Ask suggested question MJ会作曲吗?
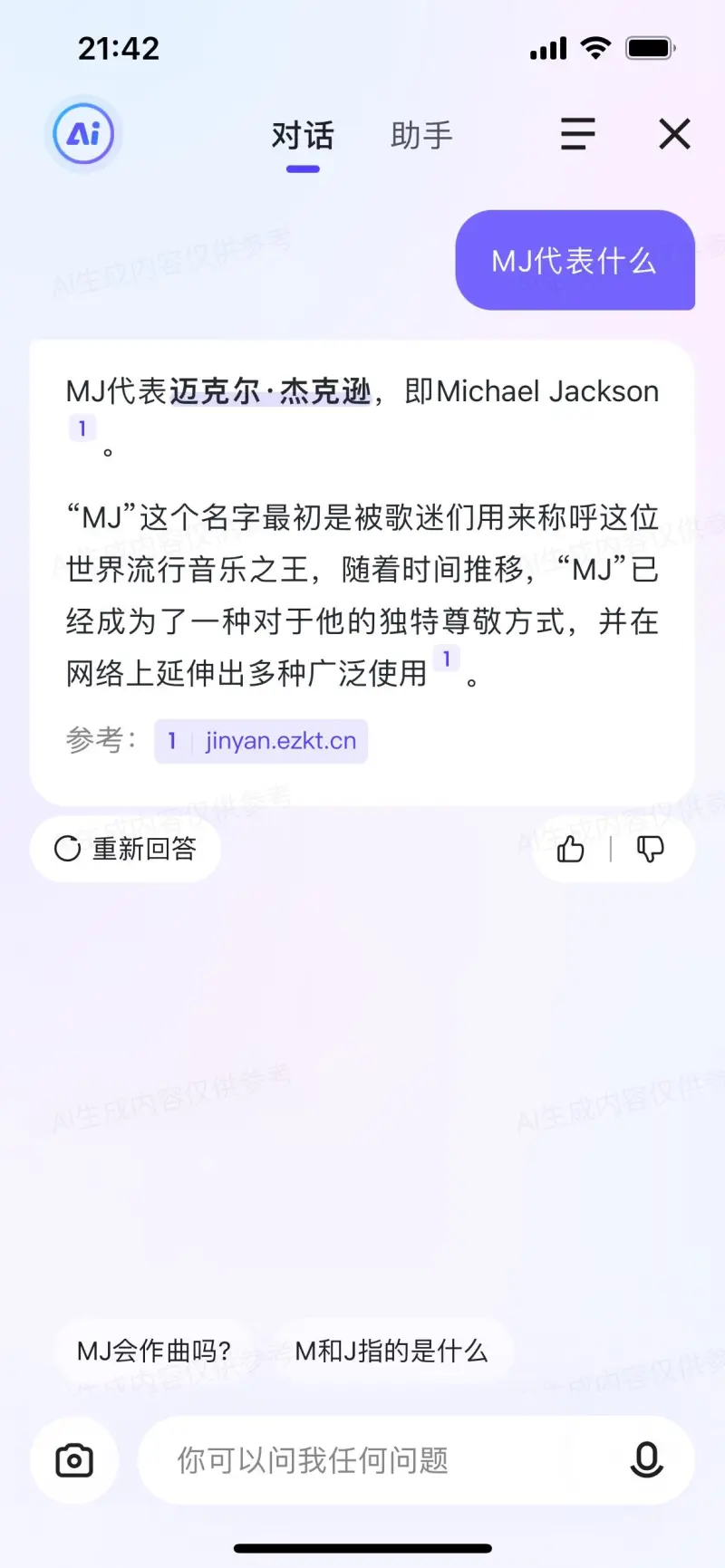This screenshot has width=725, height=1568. pyautogui.click(x=154, y=1351)
